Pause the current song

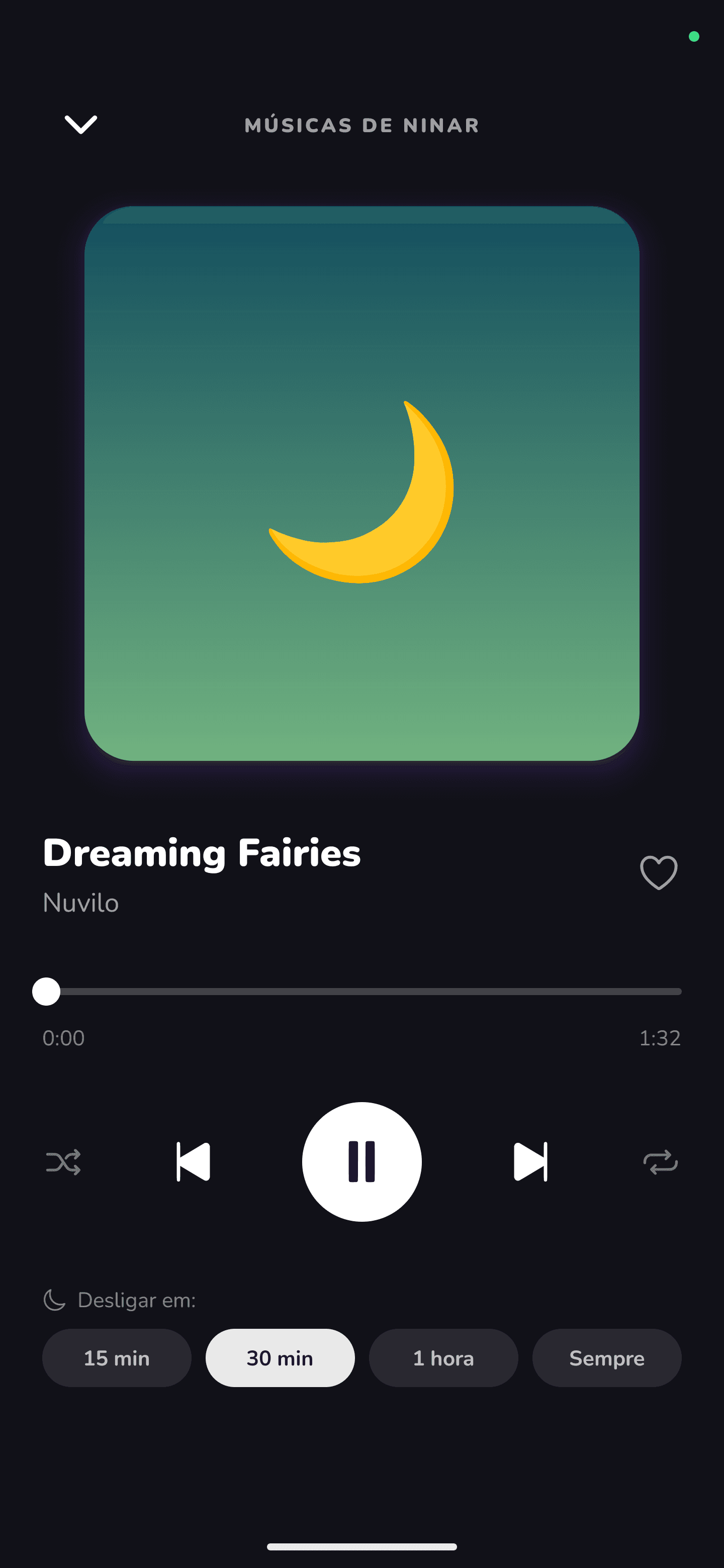pyautogui.click(x=361, y=1162)
